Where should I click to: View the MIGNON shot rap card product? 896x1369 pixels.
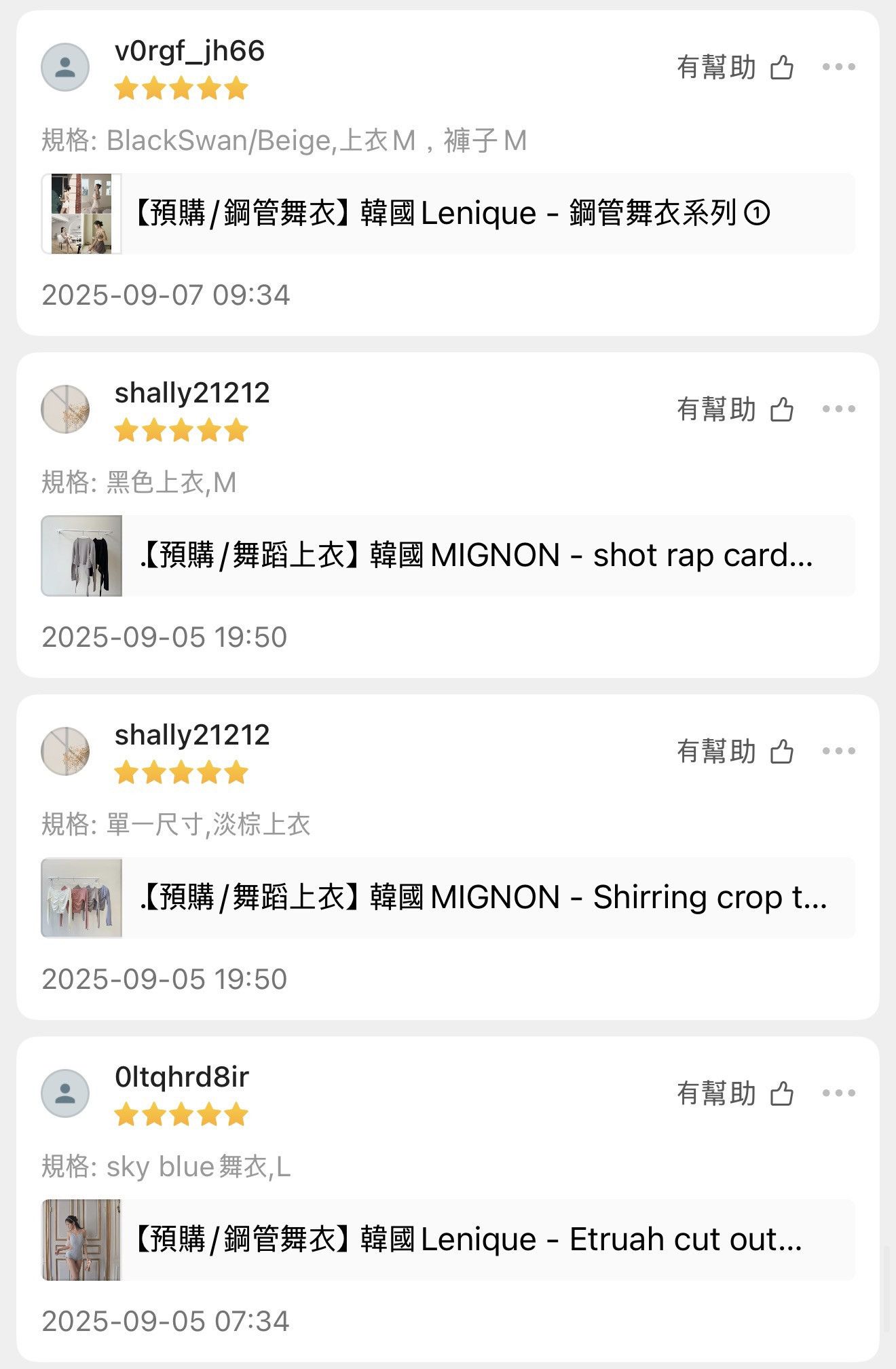pos(448,556)
